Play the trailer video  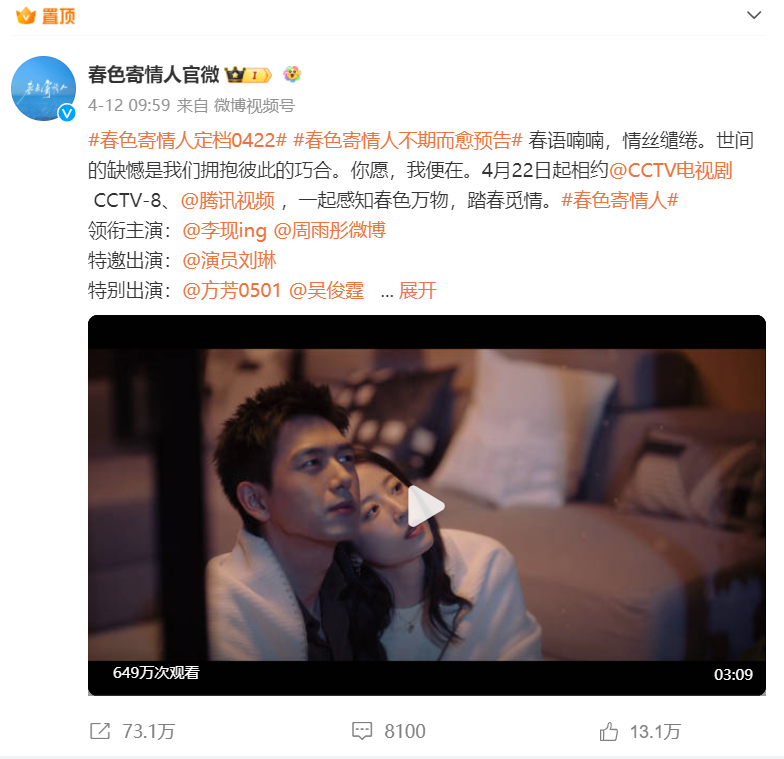tap(425, 506)
